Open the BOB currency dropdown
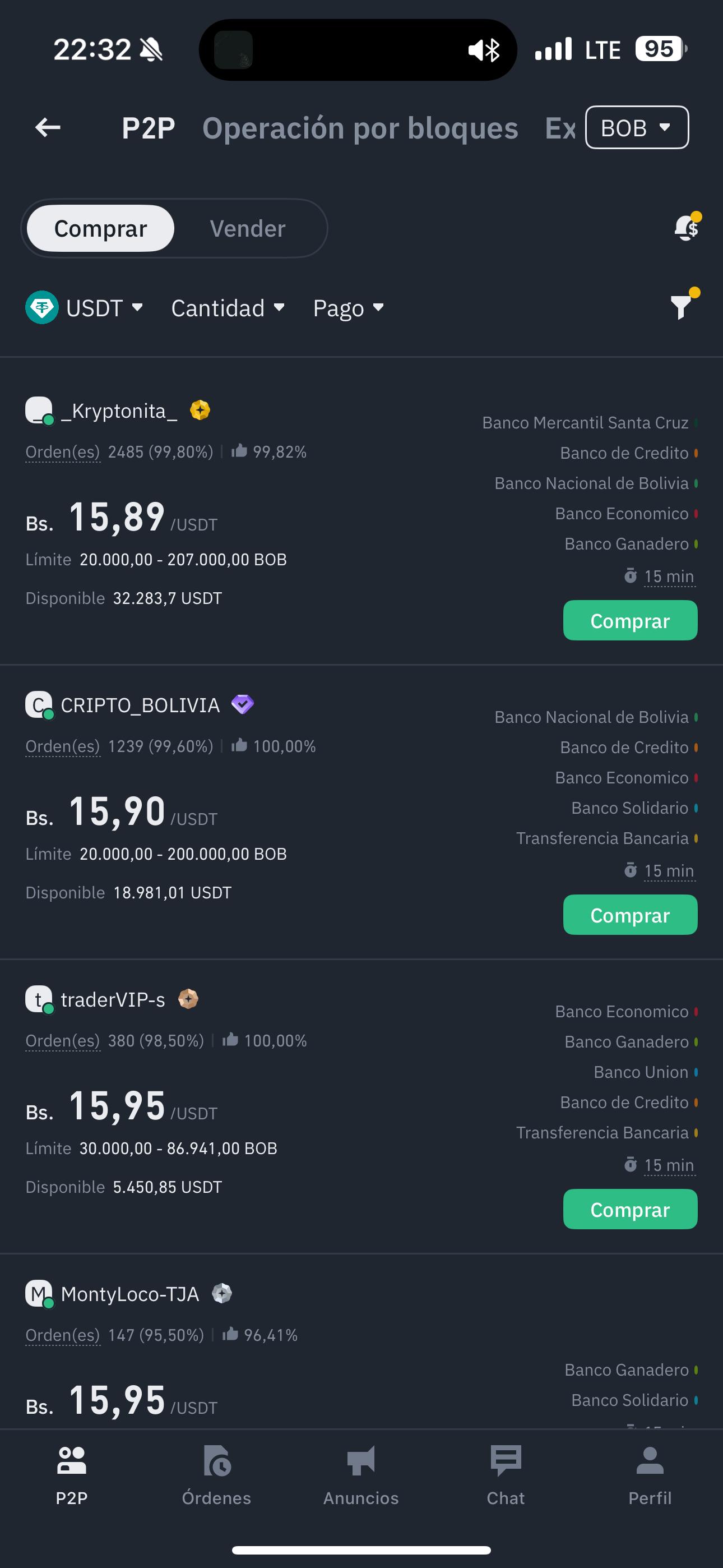This screenshot has height=1568, width=723. 637,128
